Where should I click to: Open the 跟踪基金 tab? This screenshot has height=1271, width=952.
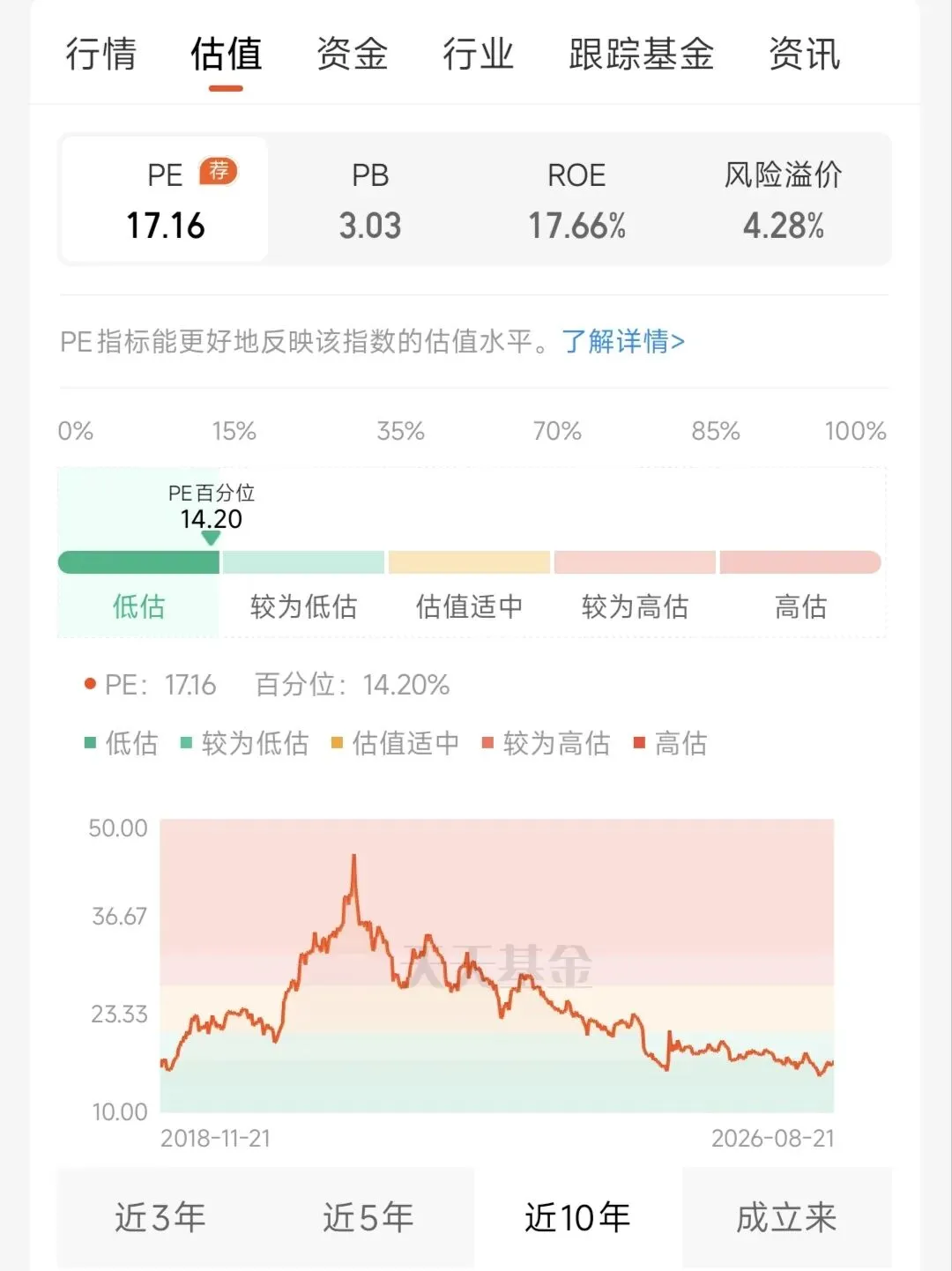[641, 54]
